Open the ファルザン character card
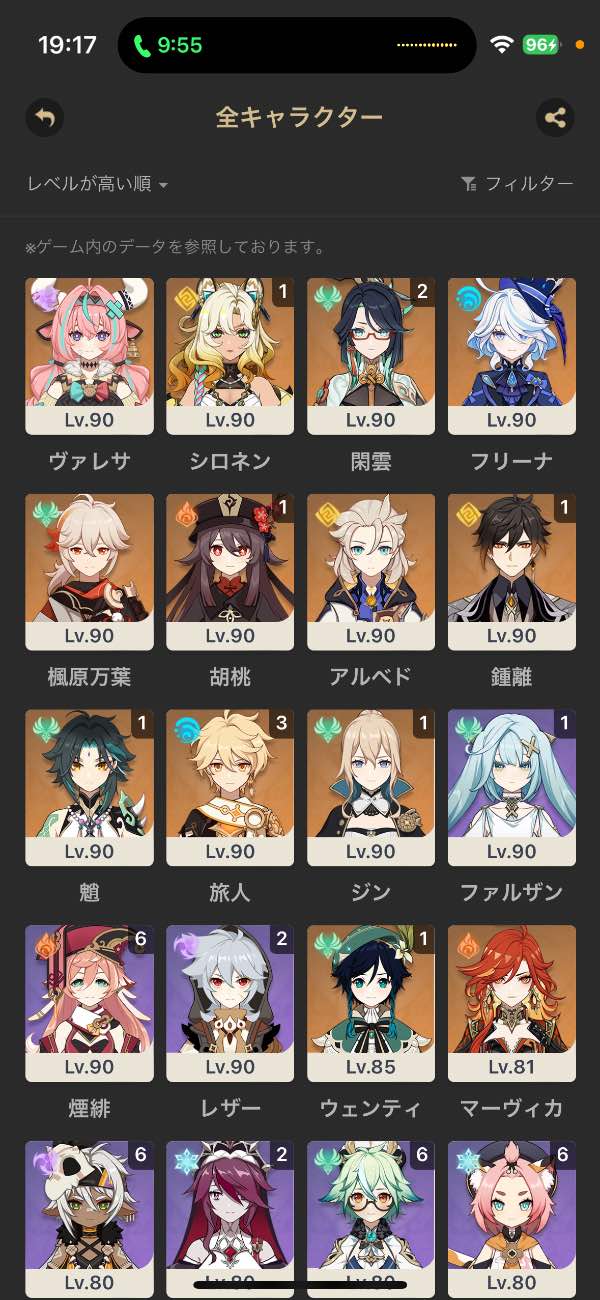 pyautogui.click(x=512, y=787)
